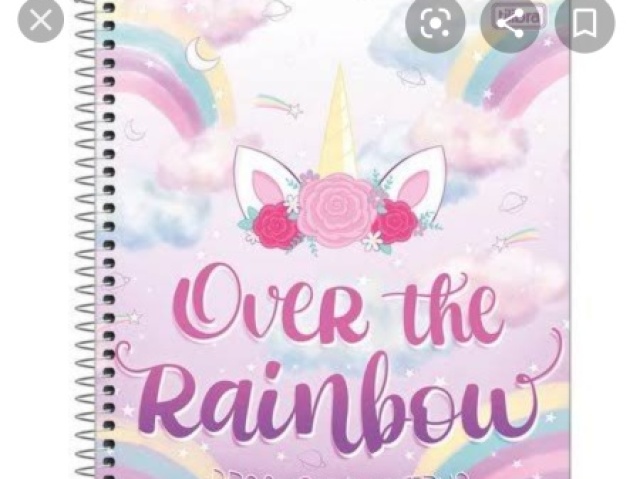Search this image with Lens
Screen dimensions: 640x479
[x=436, y=23]
